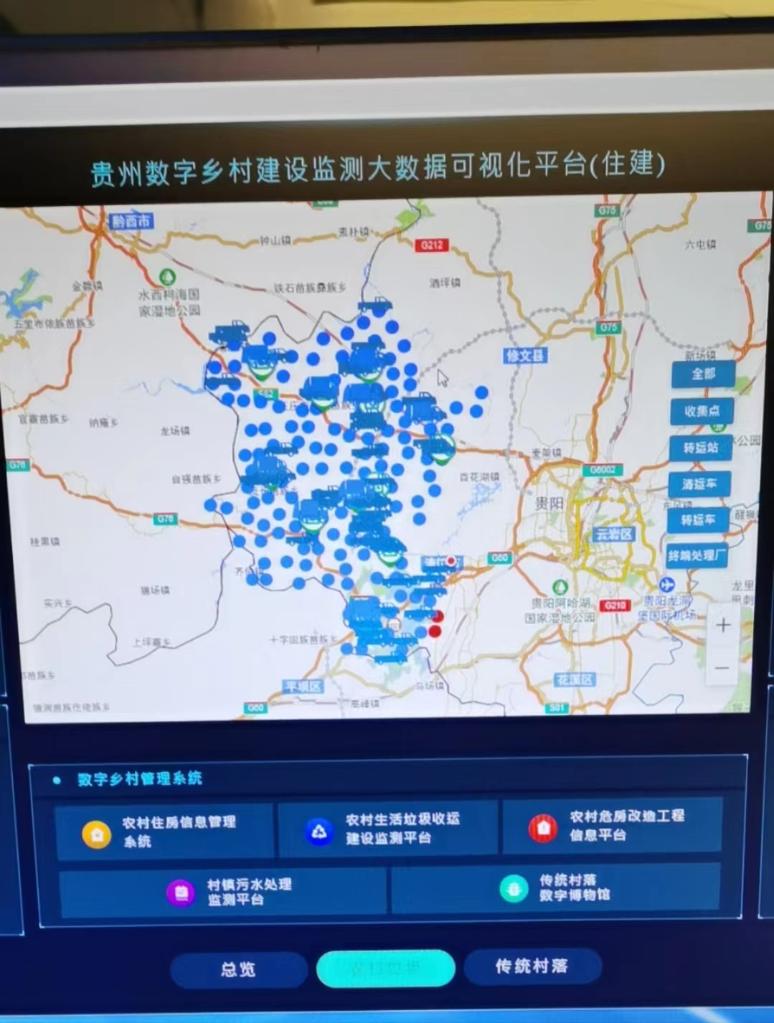Zoom in the map with plus
Viewport: 774px width, 1023px height.
point(722,625)
